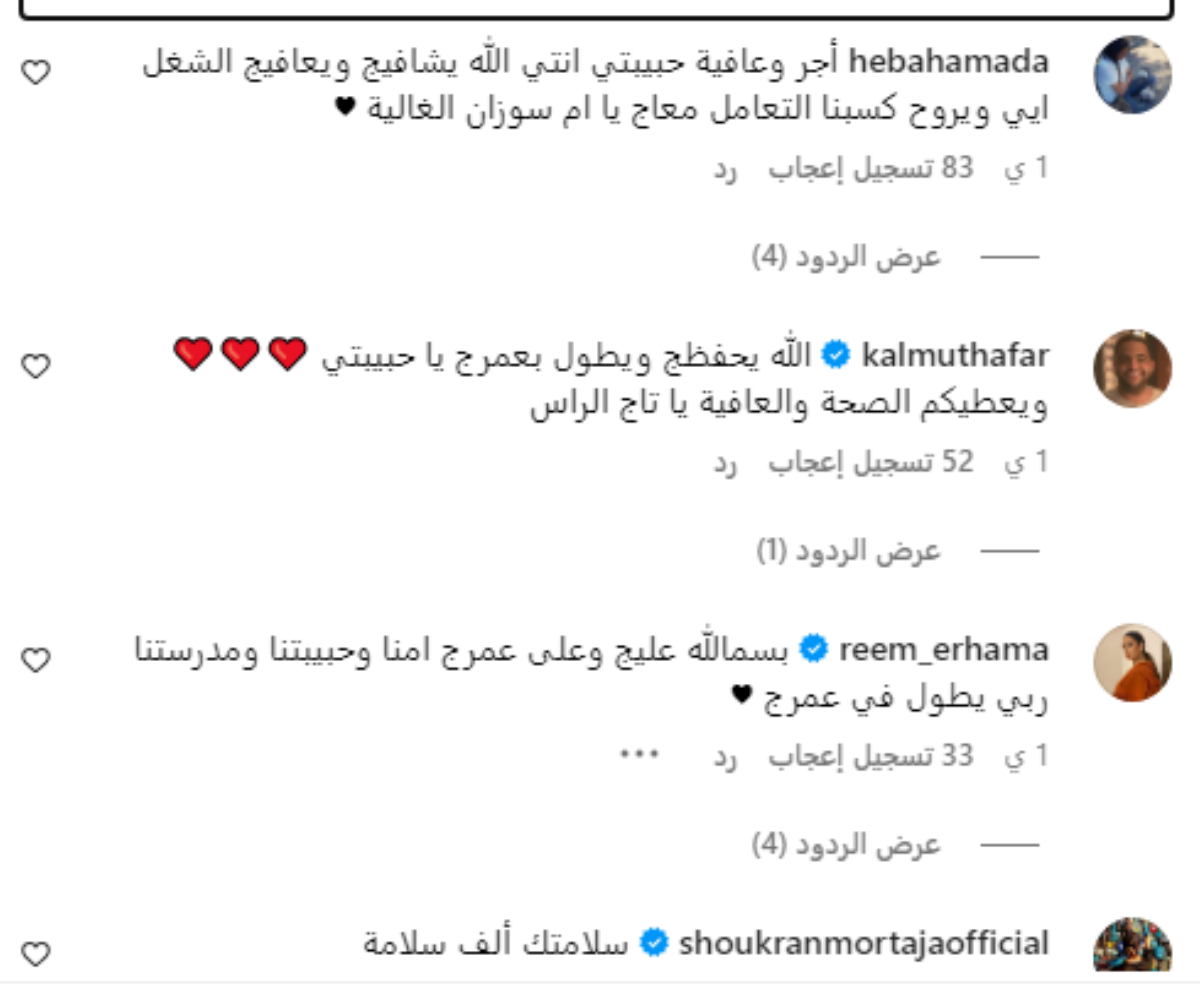
Task: Open reem_erhama's profile picture
Action: pyautogui.click(x=1132, y=662)
